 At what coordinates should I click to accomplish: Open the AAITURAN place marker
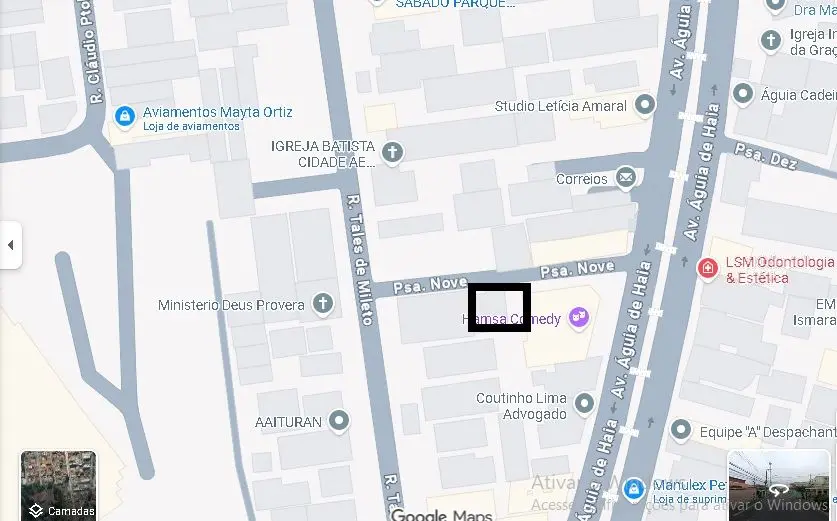pos(340,421)
